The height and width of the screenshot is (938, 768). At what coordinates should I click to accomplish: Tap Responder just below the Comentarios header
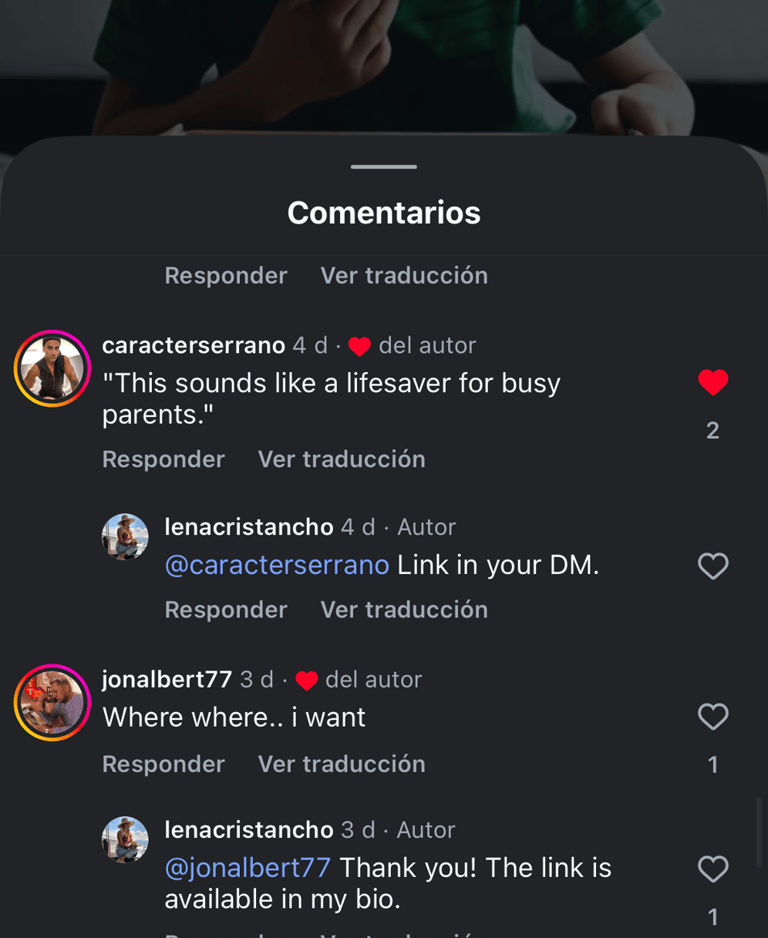coord(225,275)
